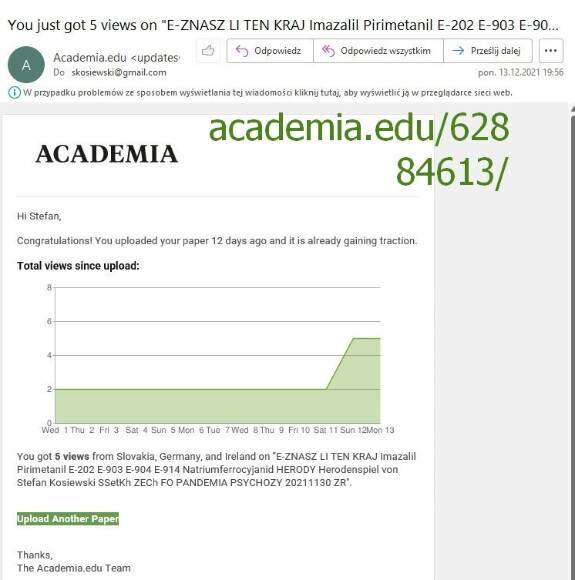Forward the email with Prześlij dalej

click(x=488, y=51)
